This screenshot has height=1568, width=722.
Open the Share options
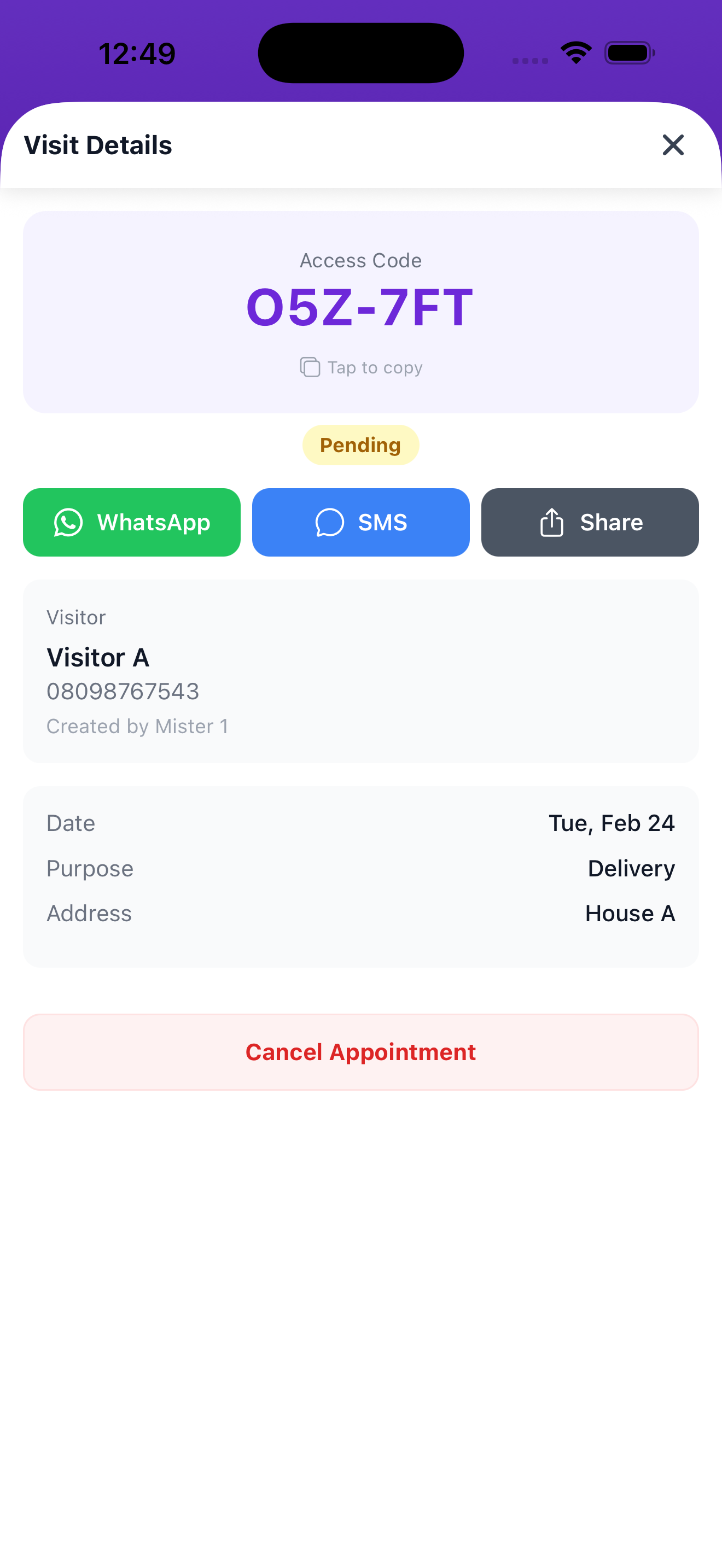[589, 522]
